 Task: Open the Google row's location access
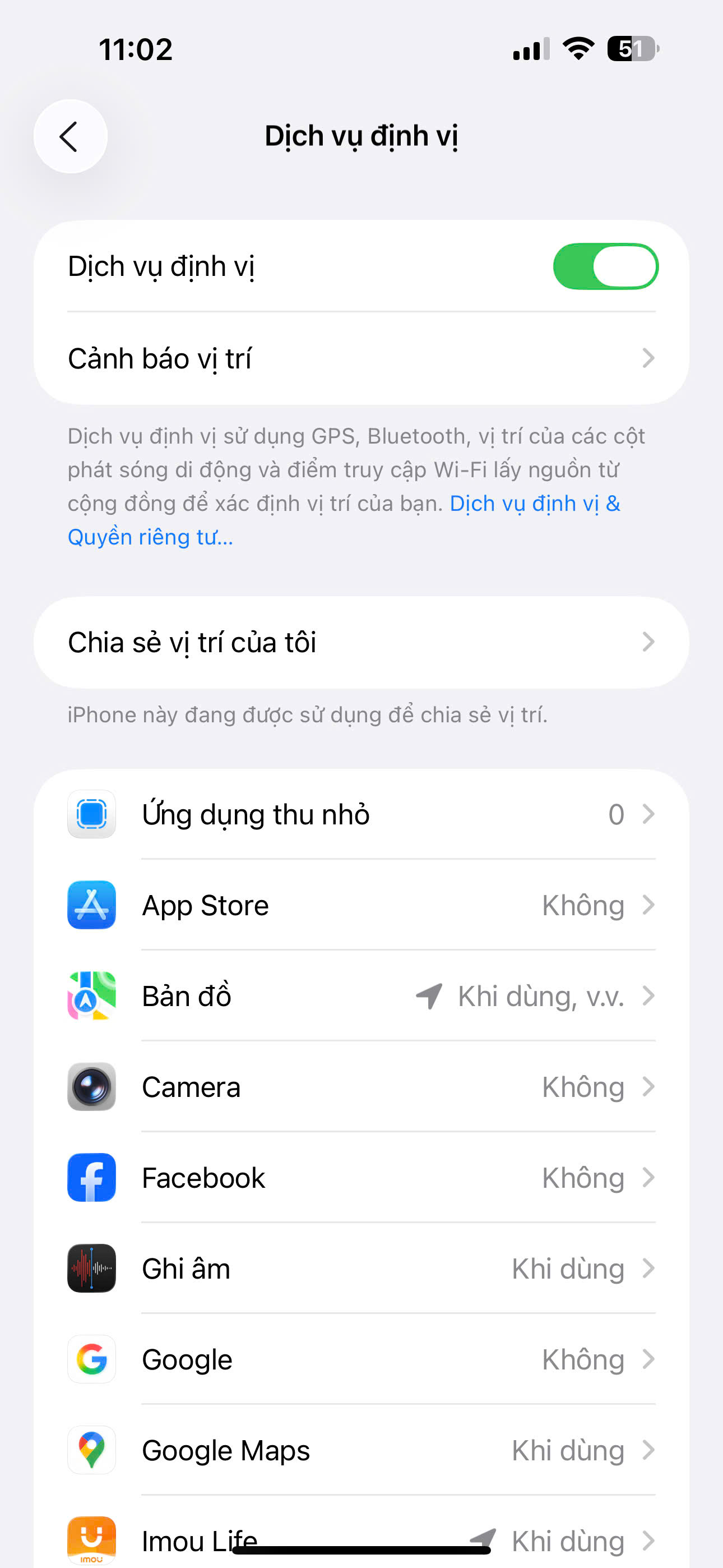click(x=361, y=1360)
